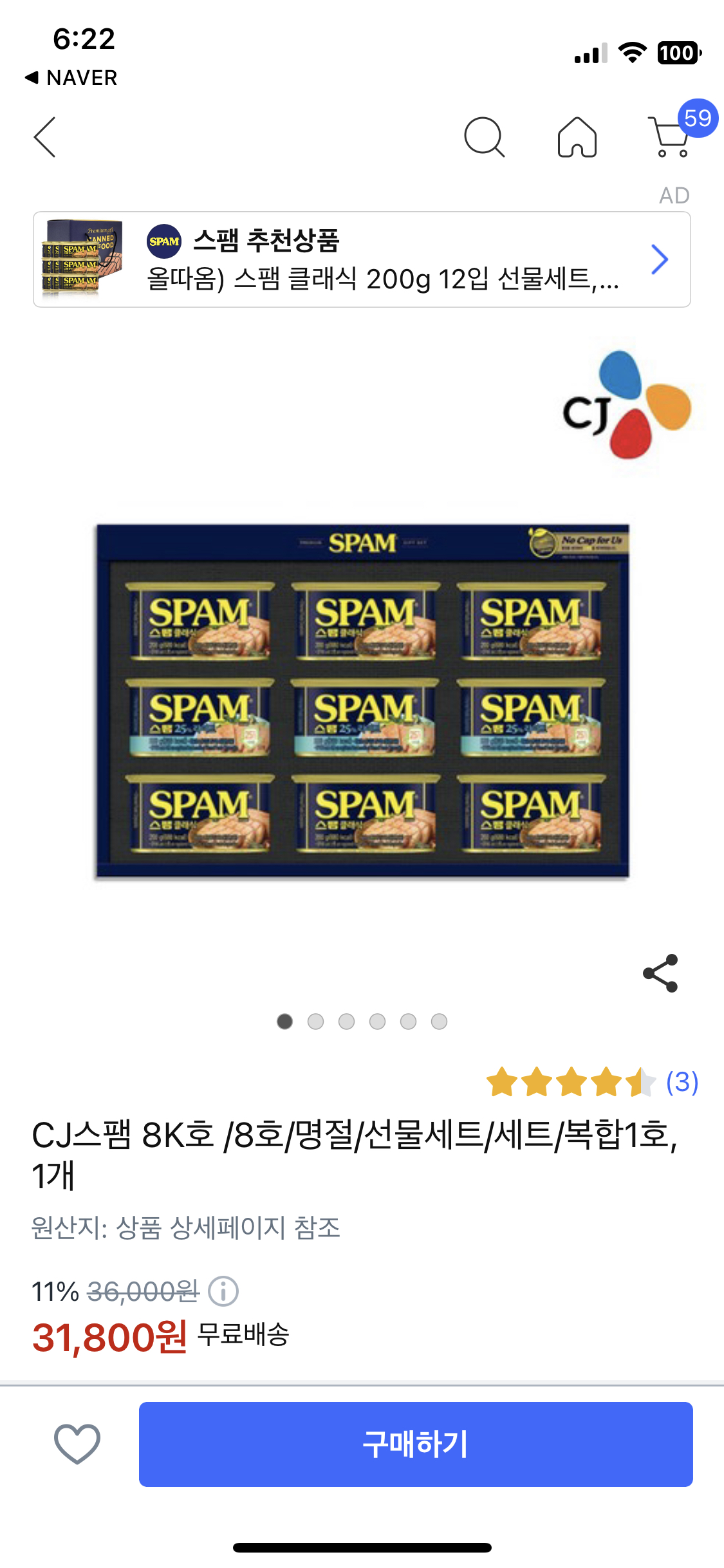Show price info next to 36,000원
Screen dimensions: 724x1568
pyautogui.click(x=223, y=1291)
